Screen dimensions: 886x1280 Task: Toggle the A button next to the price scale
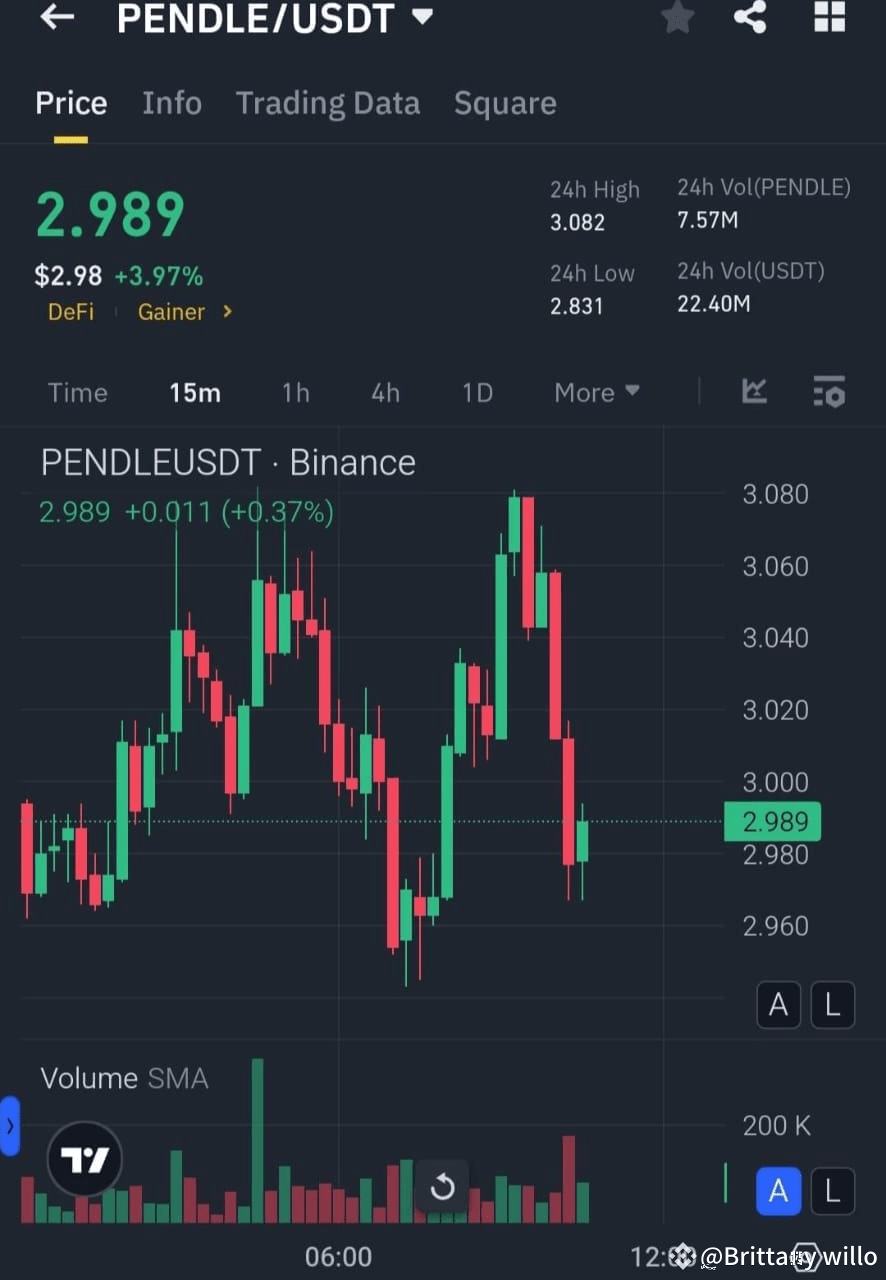(x=779, y=1005)
